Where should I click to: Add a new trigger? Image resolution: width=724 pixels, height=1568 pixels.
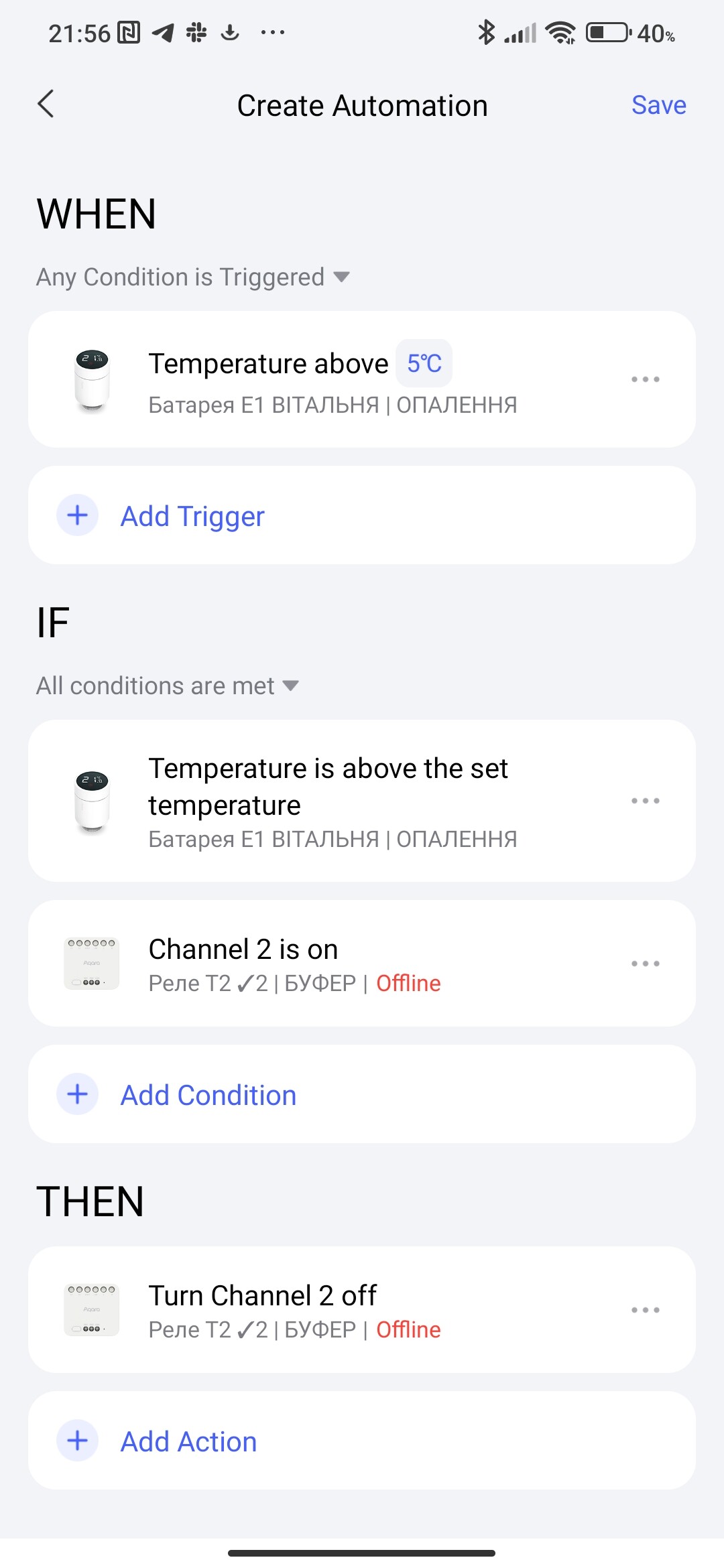pos(192,516)
